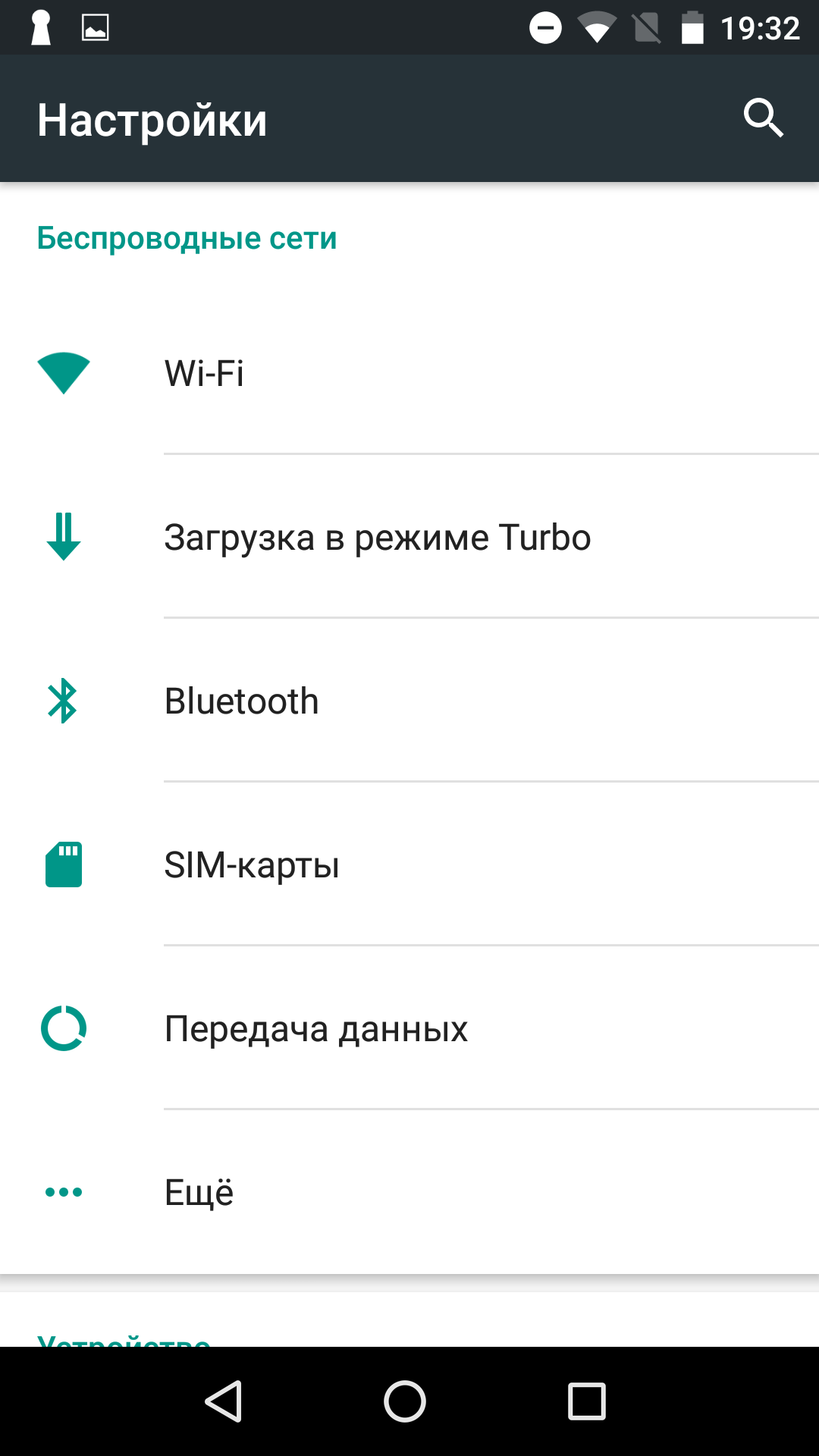Open SIM-карты settings
The height and width of the screenshot is (1456, 819).
tap(409, 864)
